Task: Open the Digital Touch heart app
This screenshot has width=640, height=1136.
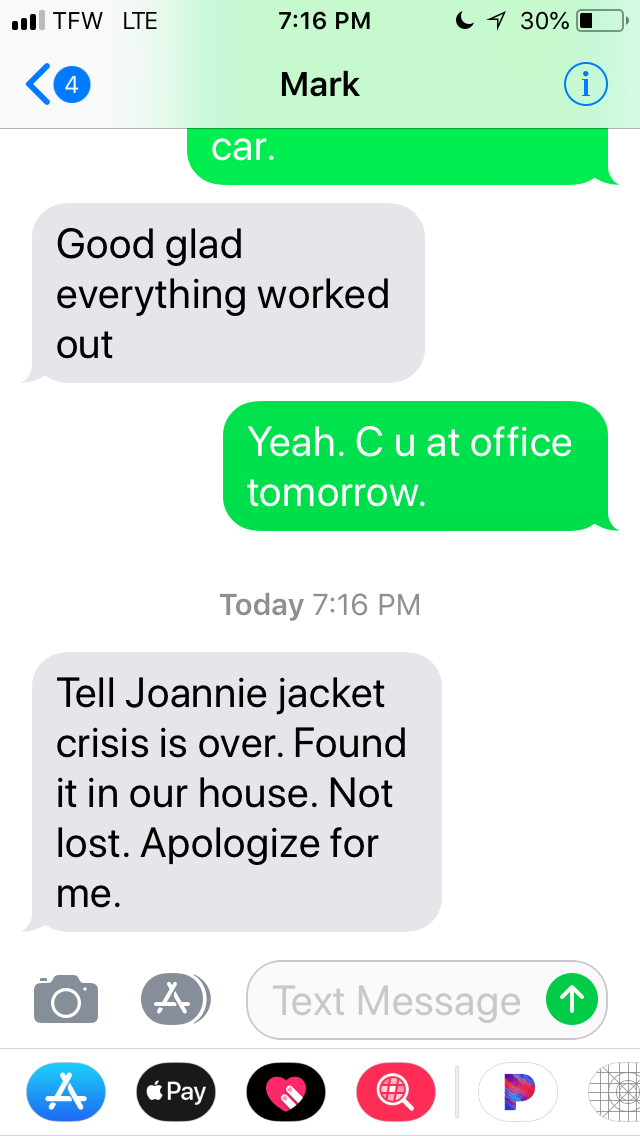Action: (x=286, y=1091)
